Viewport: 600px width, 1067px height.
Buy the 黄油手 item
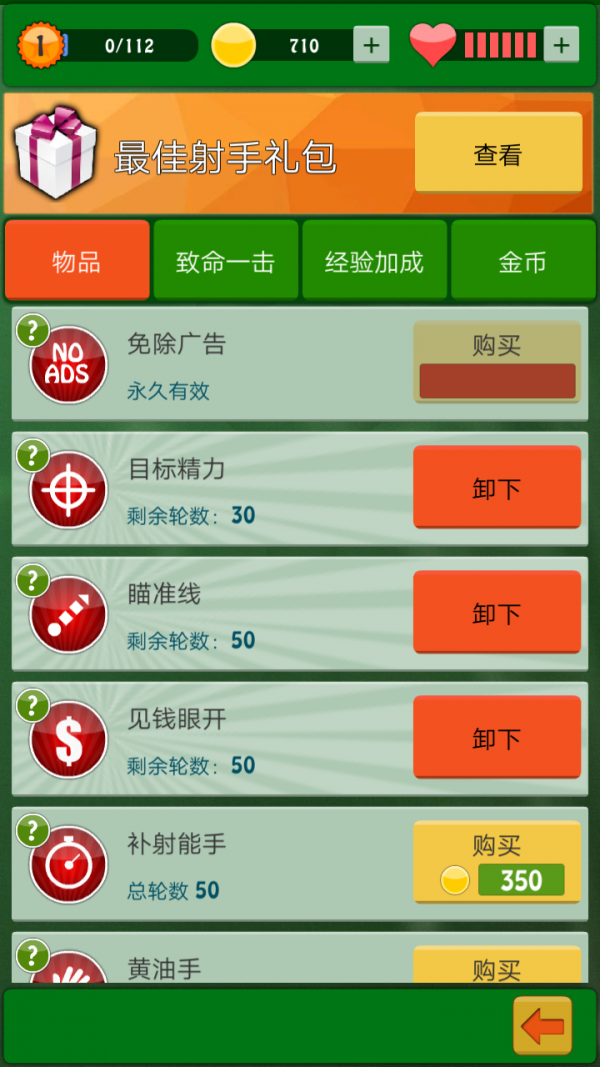[x=497, y=965]
